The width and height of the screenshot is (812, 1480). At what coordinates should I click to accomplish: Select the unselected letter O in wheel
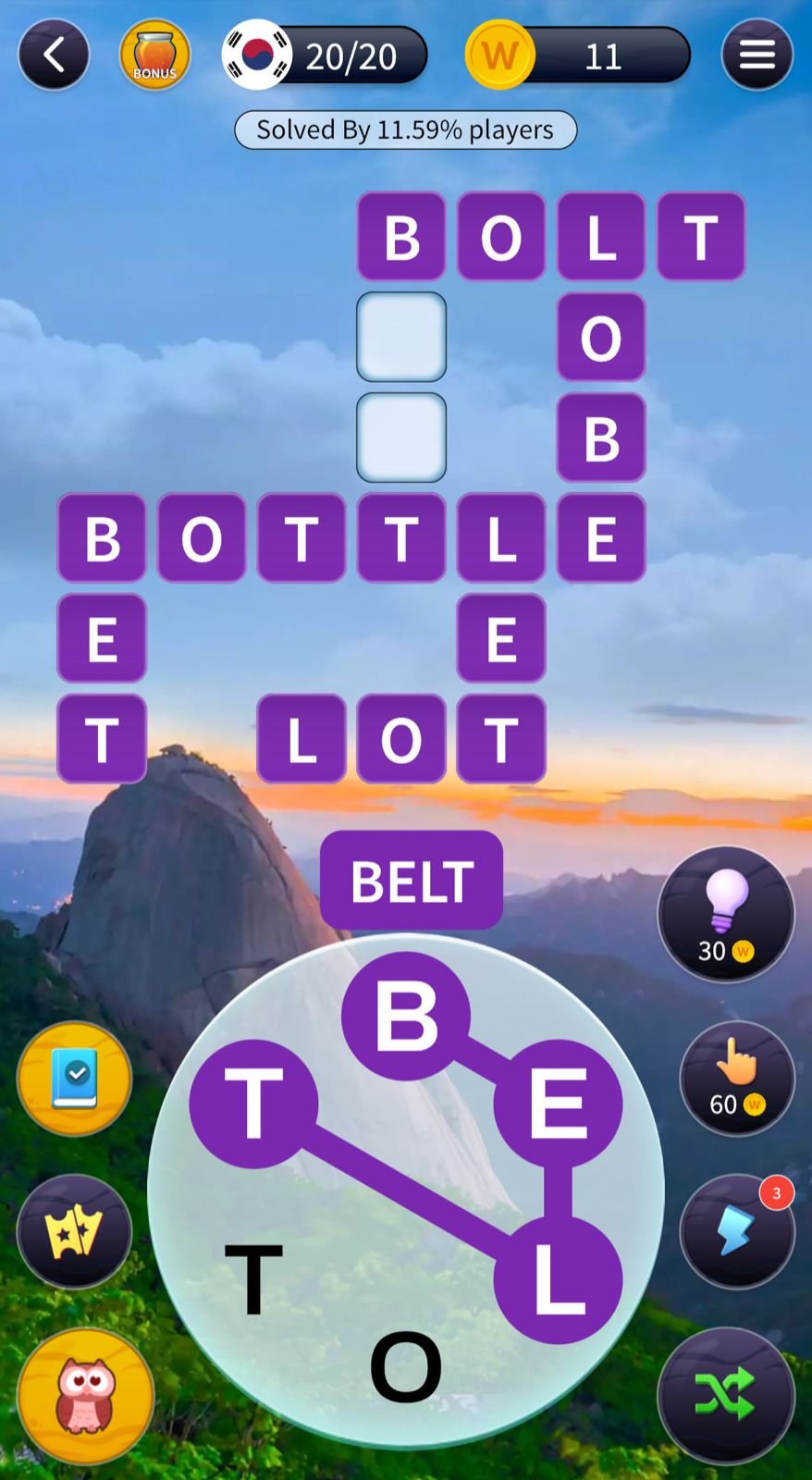tap(406, 1365)
